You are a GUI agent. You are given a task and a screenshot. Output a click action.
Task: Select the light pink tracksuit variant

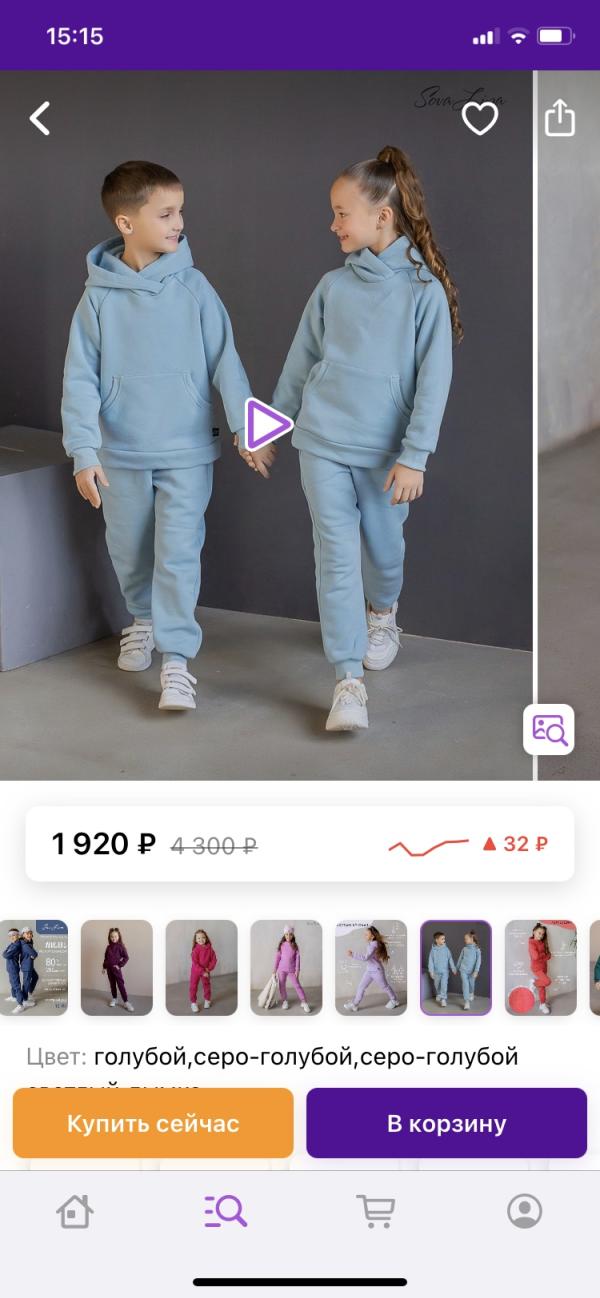[286, 968]
